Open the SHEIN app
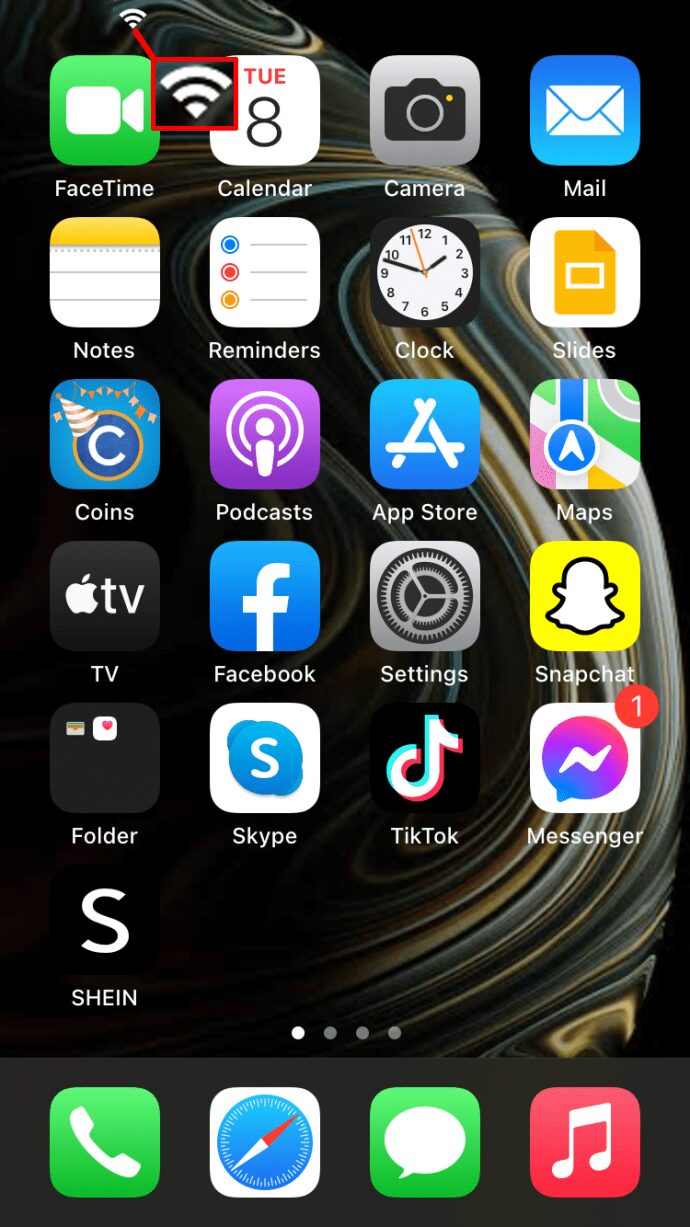 pyautogui.click(x=104, y=920)
